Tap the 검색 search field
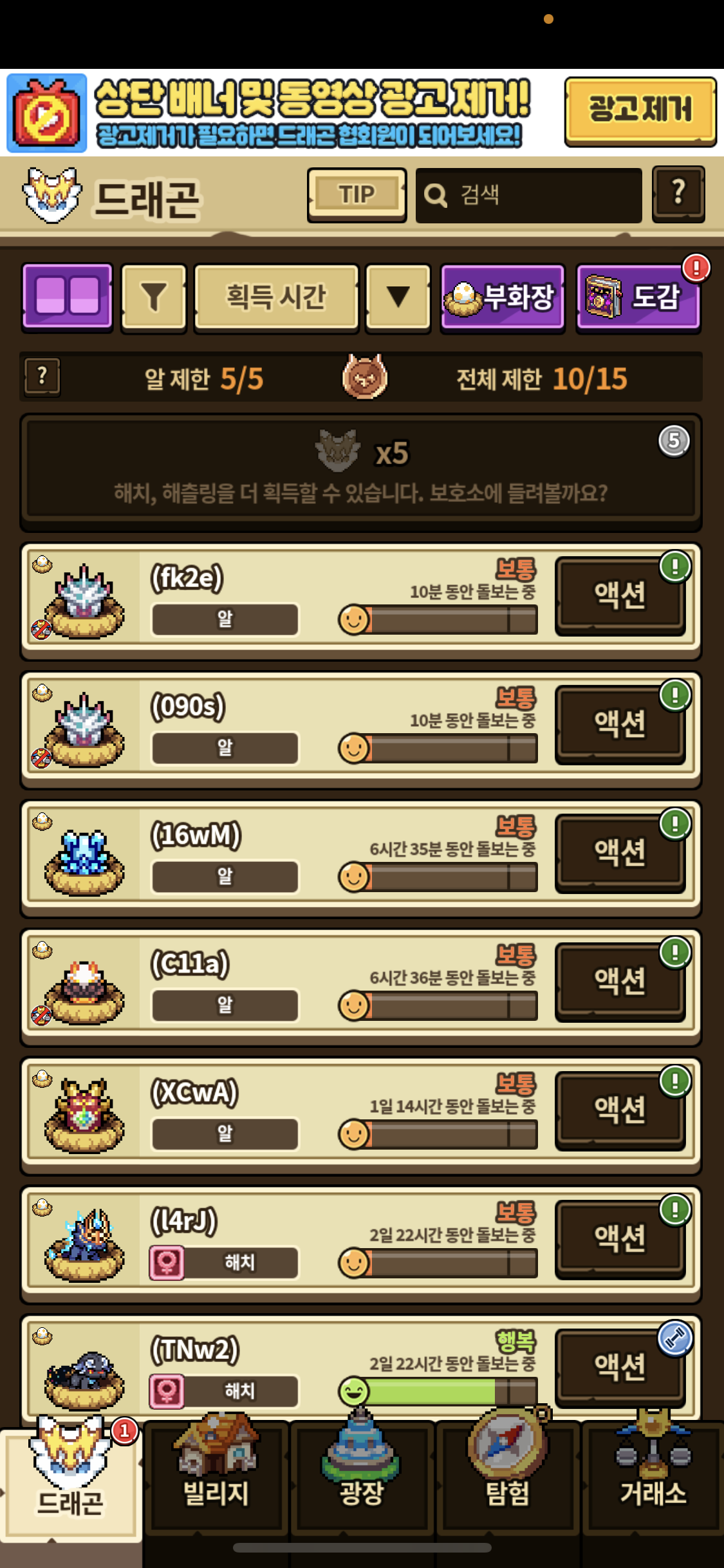Image resolution: width=724 pixels, height=1568 pixels. click(529, 195)
